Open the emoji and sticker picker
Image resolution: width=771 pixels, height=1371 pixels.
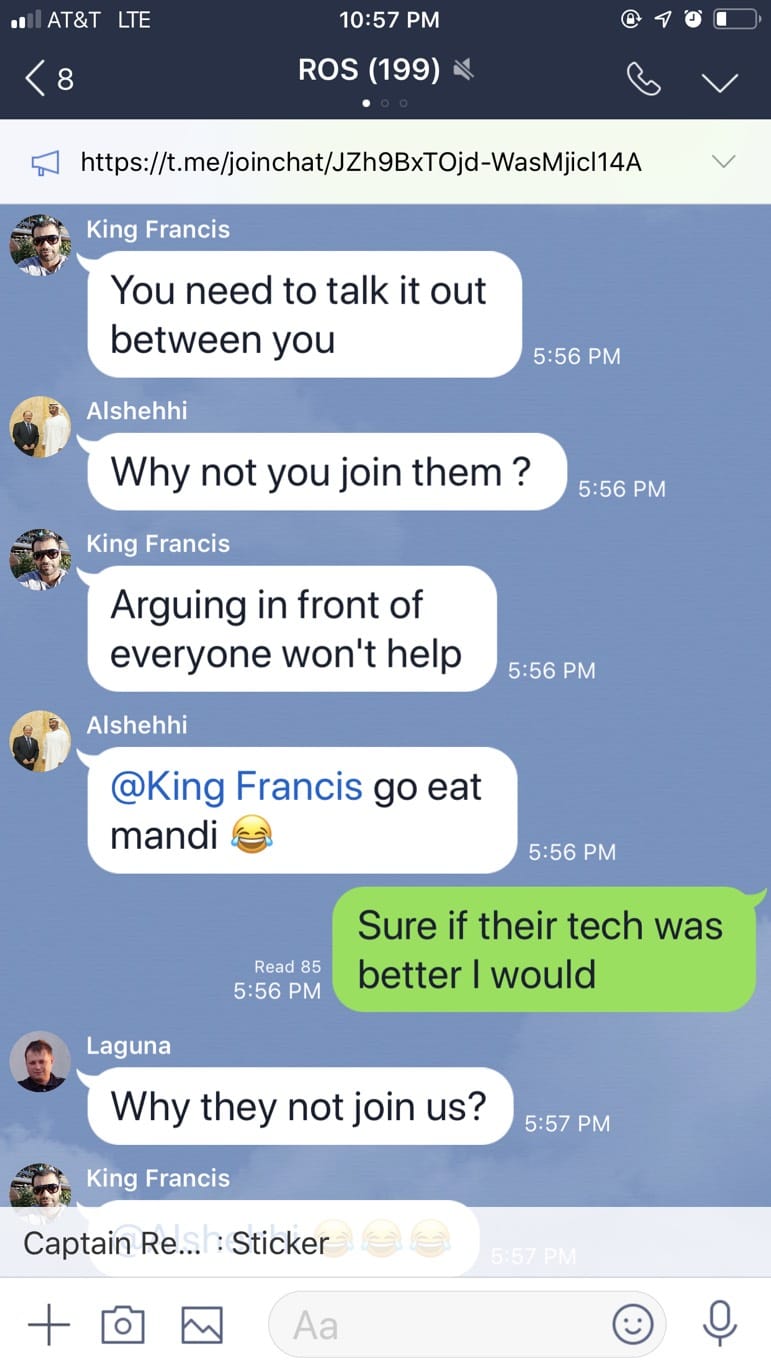click(x=632, y=1326)
